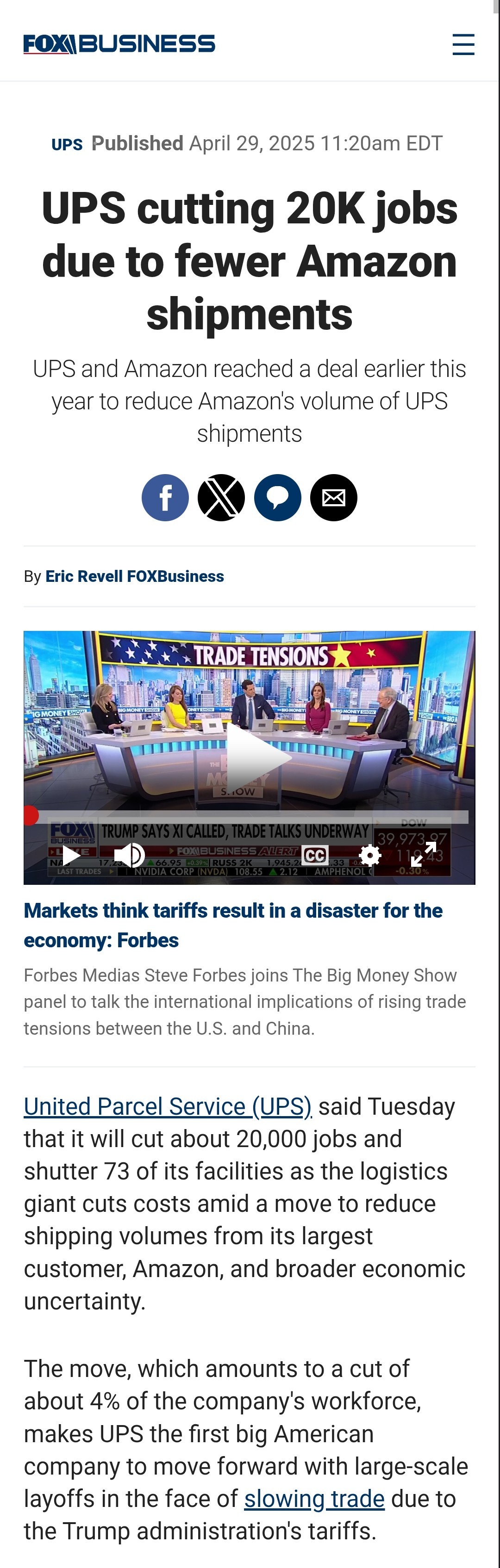Viewport: 500px width, 1568px height.
Task: Enter fullscreen video mode
Action: click(x=423, y=855)
